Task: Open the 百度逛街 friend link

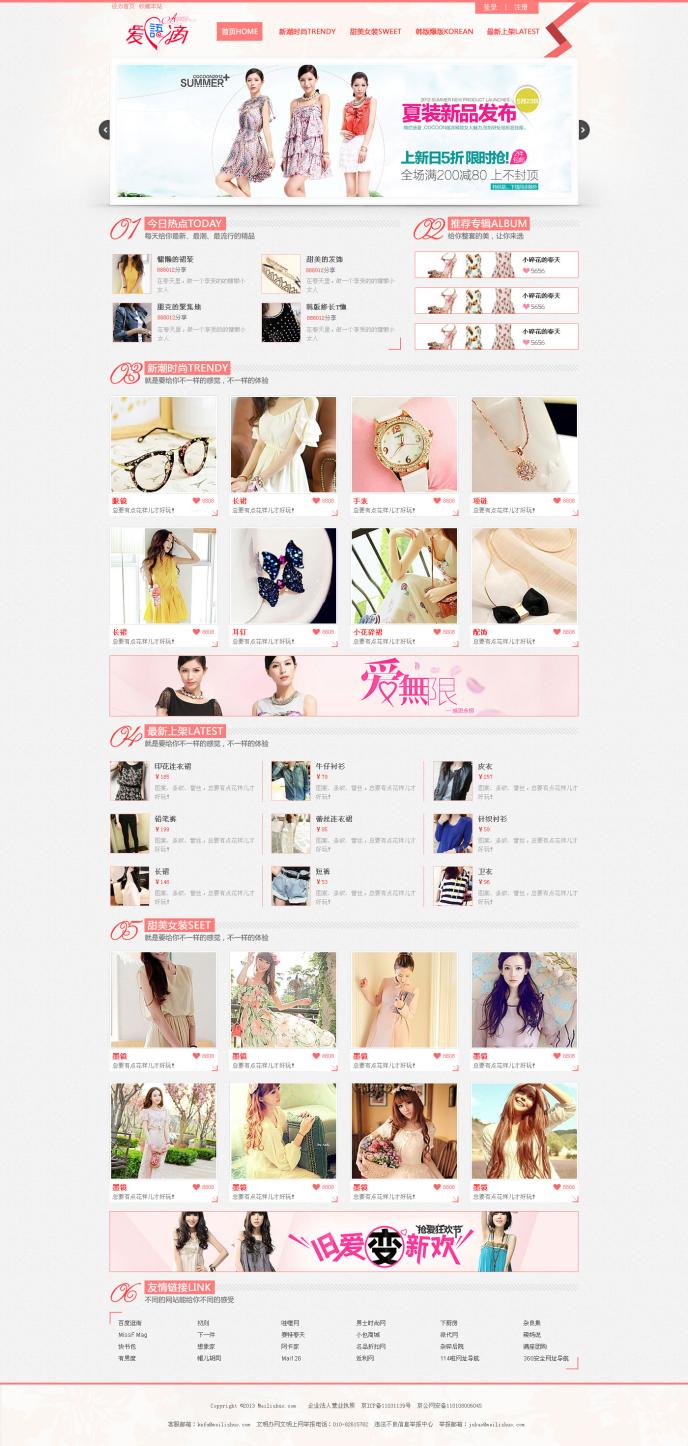Action: [130, 1323]
